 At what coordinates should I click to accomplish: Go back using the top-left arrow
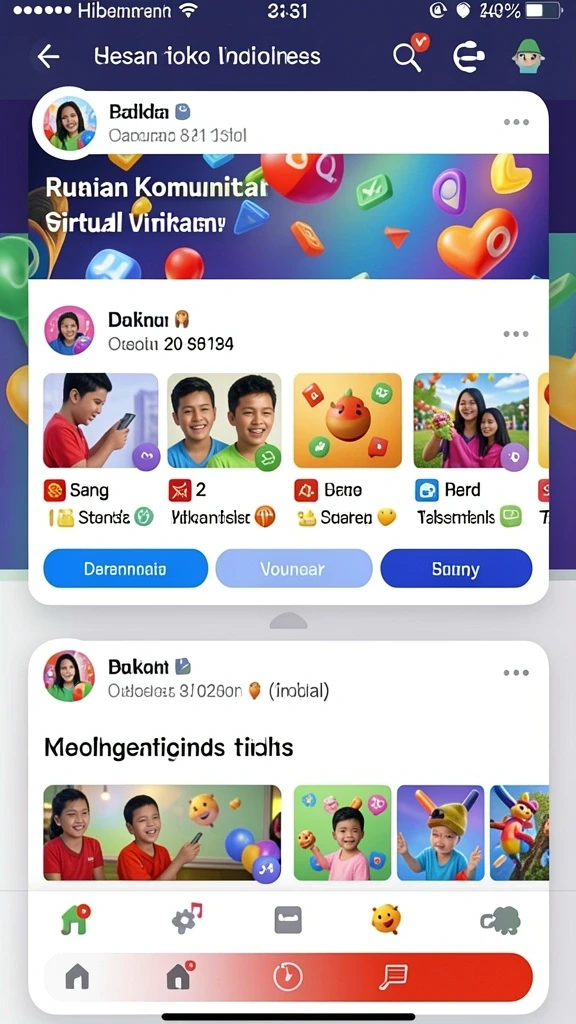pos(48,57)
